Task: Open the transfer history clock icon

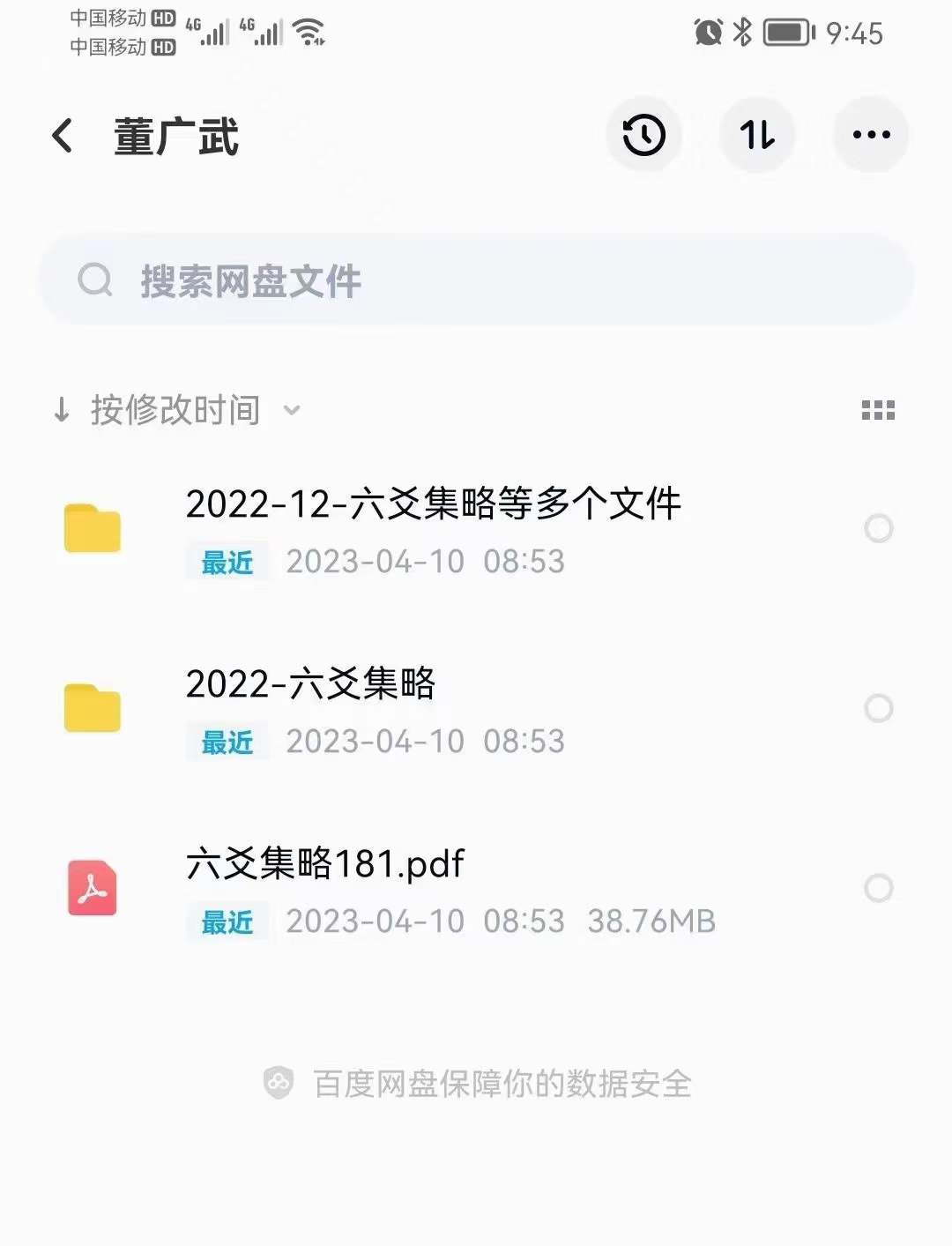Action: tap(643, 135)
